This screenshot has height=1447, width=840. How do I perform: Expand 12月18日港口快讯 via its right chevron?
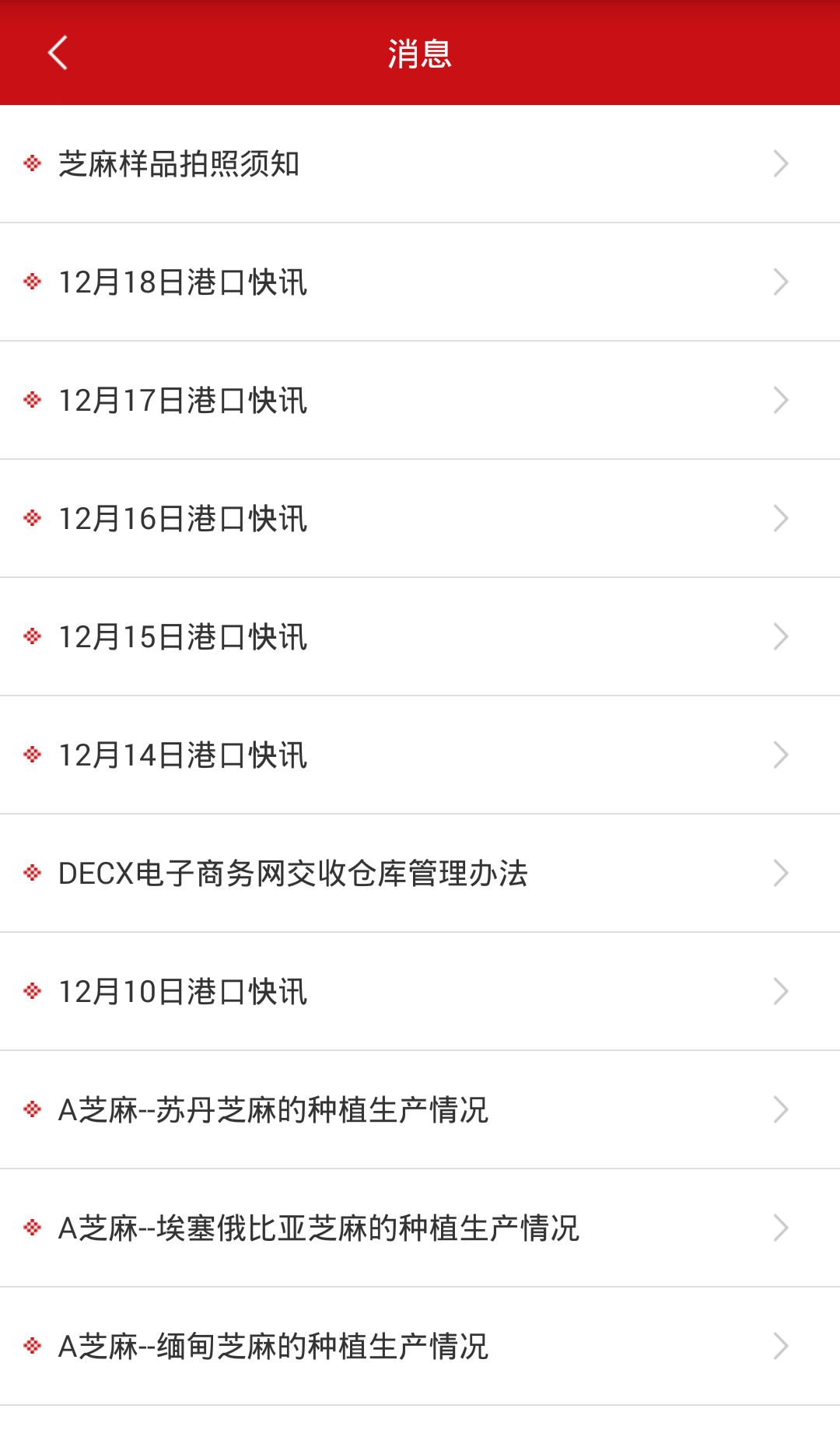781,282
